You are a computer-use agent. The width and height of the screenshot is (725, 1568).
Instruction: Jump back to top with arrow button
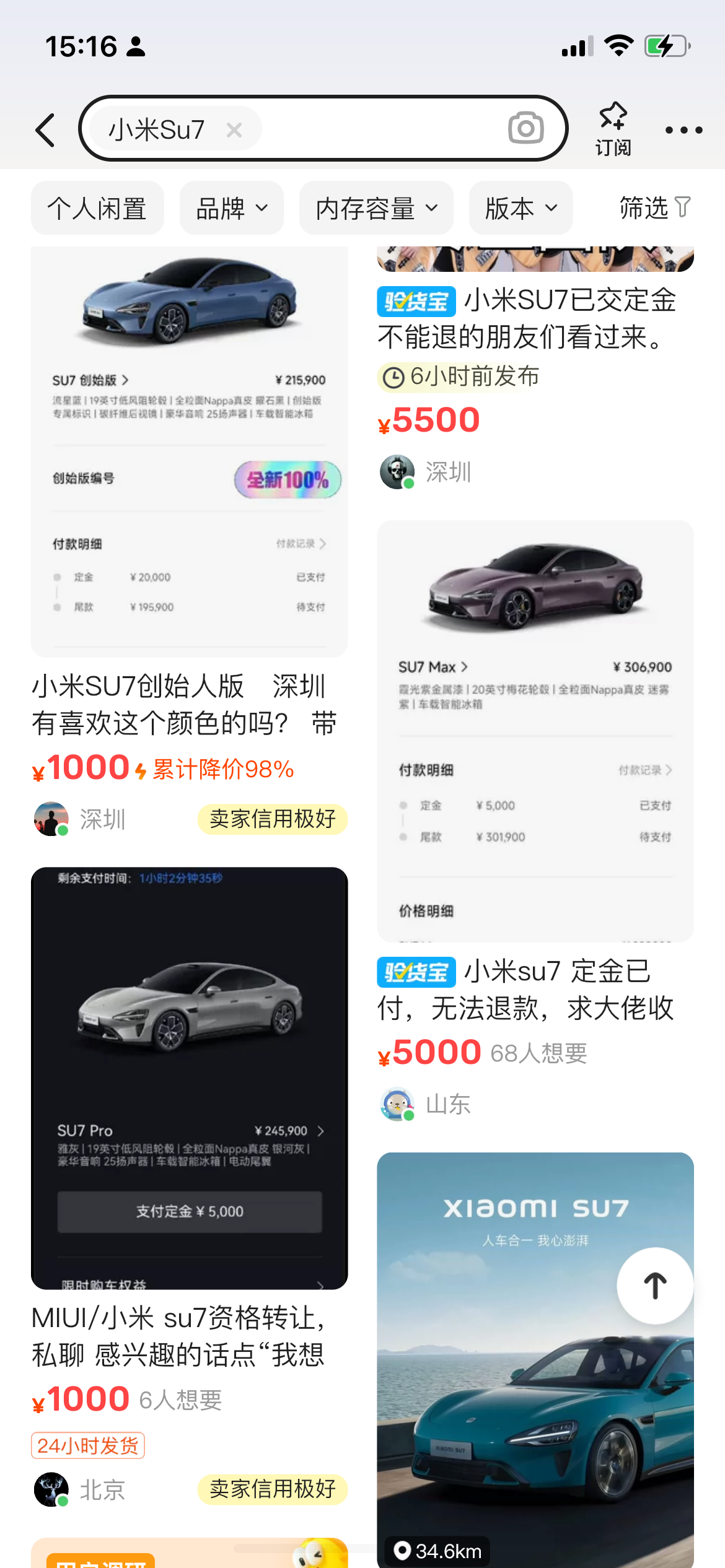click(x=655, y=1286)
